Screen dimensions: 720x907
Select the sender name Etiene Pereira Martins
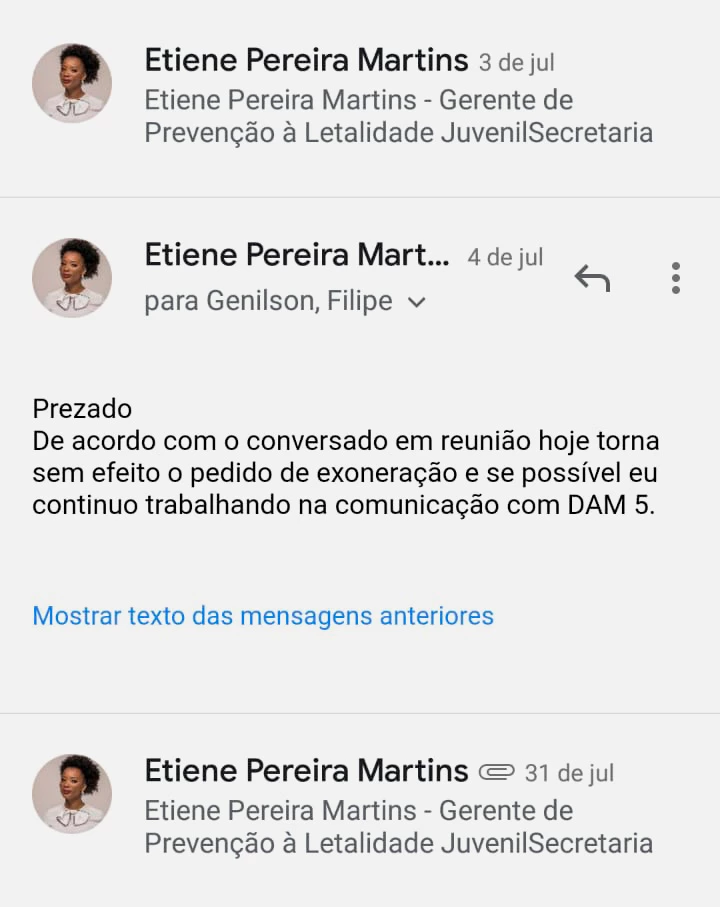(296, 255)
